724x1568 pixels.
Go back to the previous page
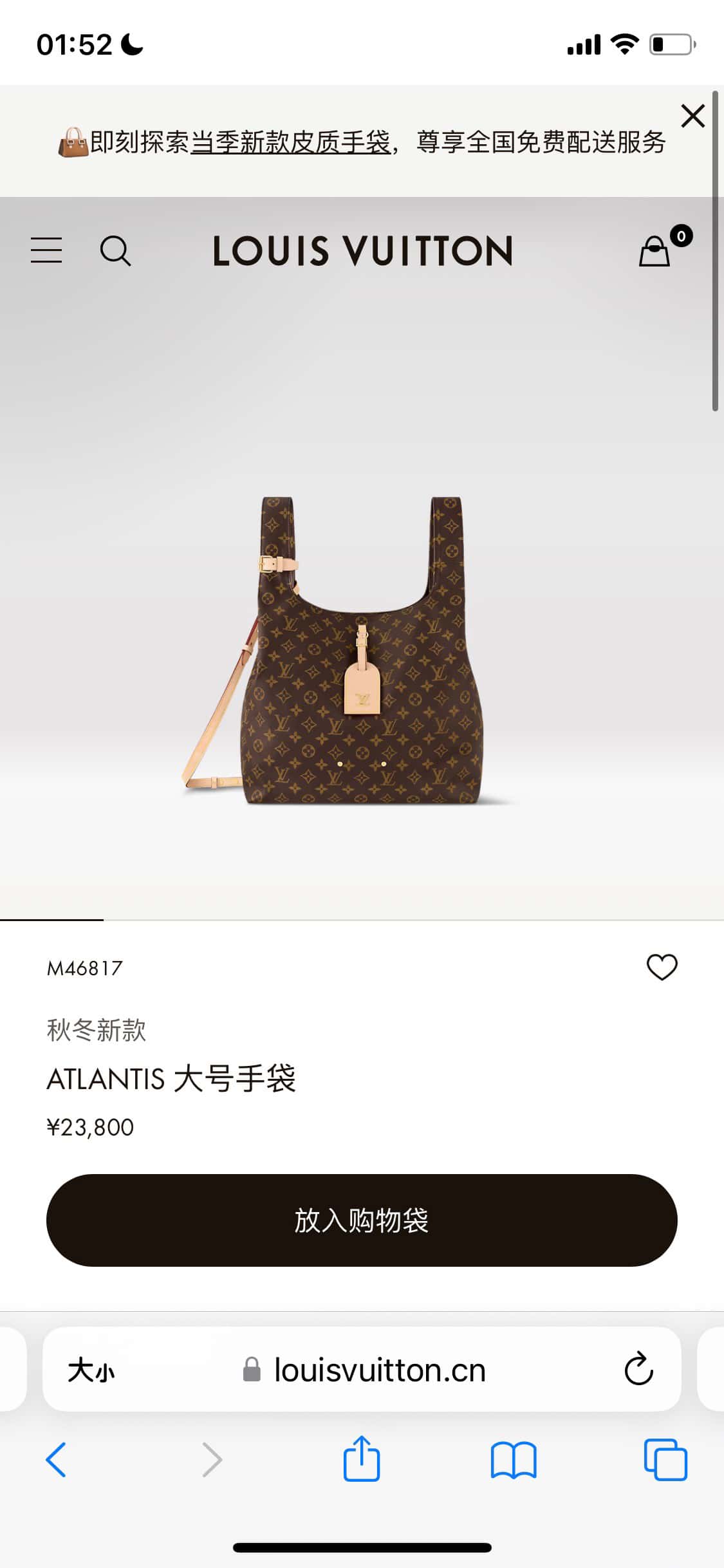(x=57, y=1459)
